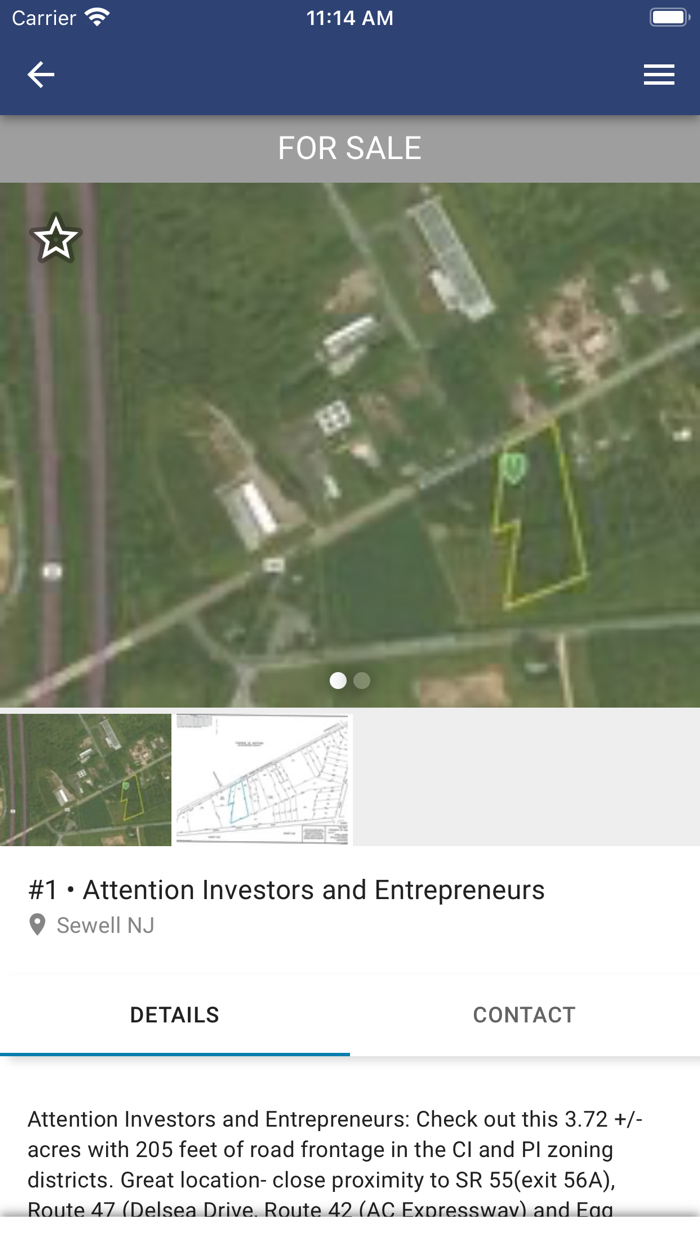Select the plot survey map thumbnail
700x1244 pixels.
(263, 779)
